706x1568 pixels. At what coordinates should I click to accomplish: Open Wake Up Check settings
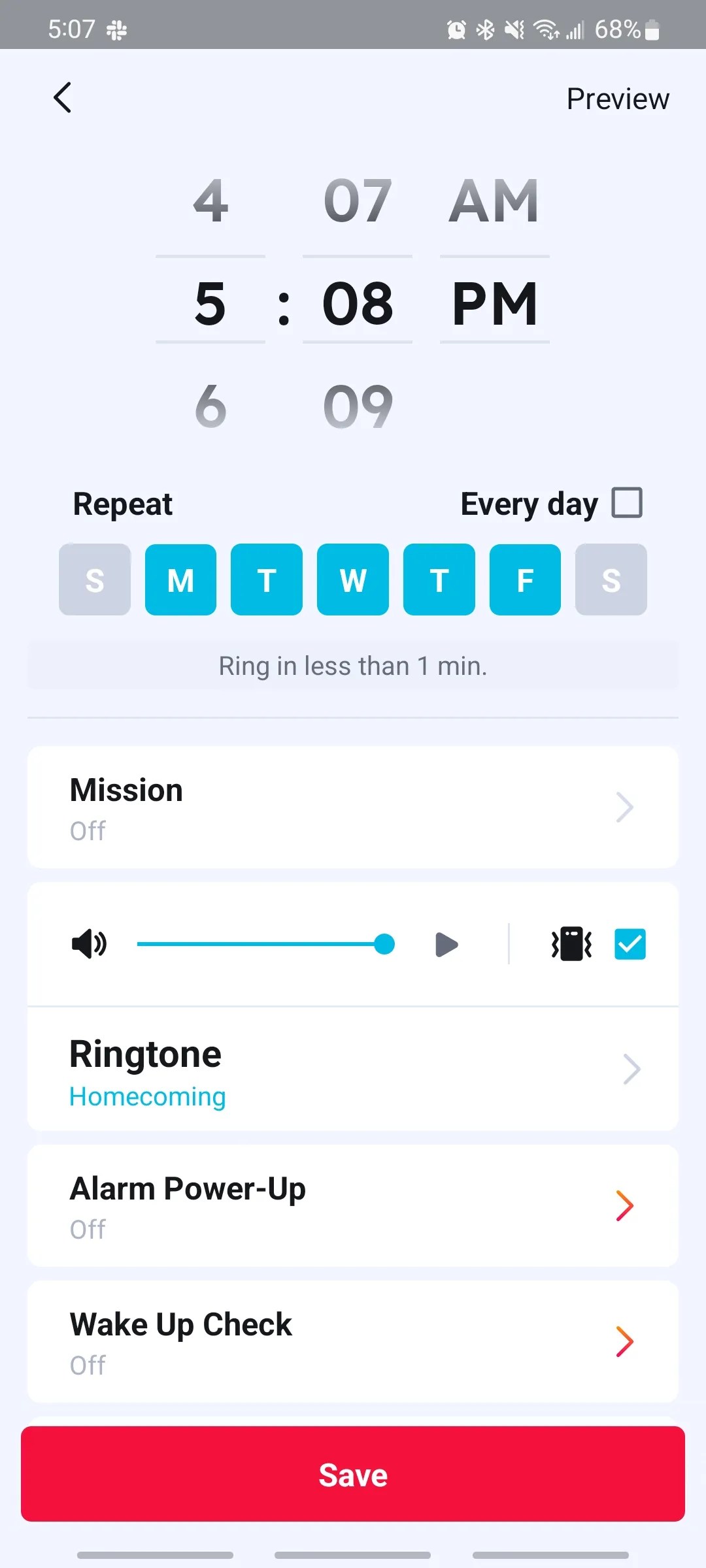click(x=353, y=1341)
